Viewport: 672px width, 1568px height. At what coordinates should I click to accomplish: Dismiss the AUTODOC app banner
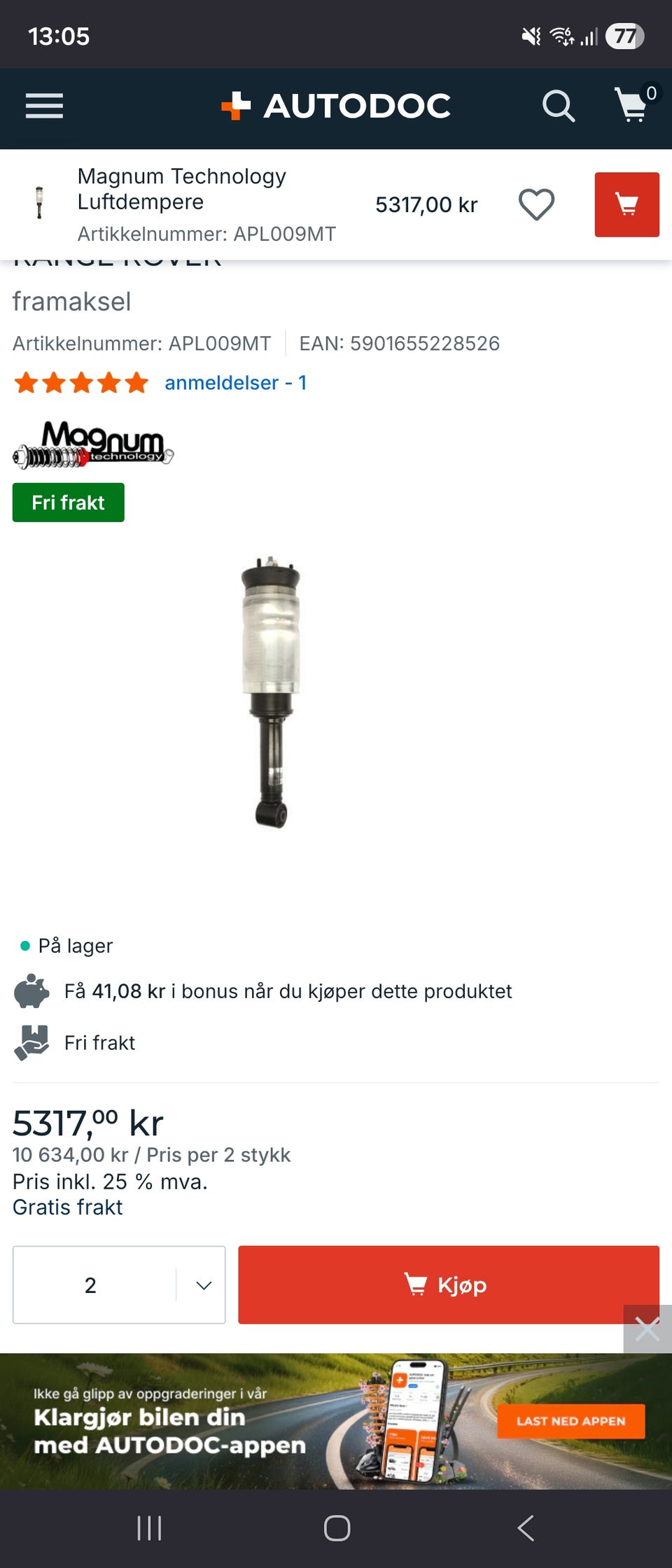(x=647, y=1329)
